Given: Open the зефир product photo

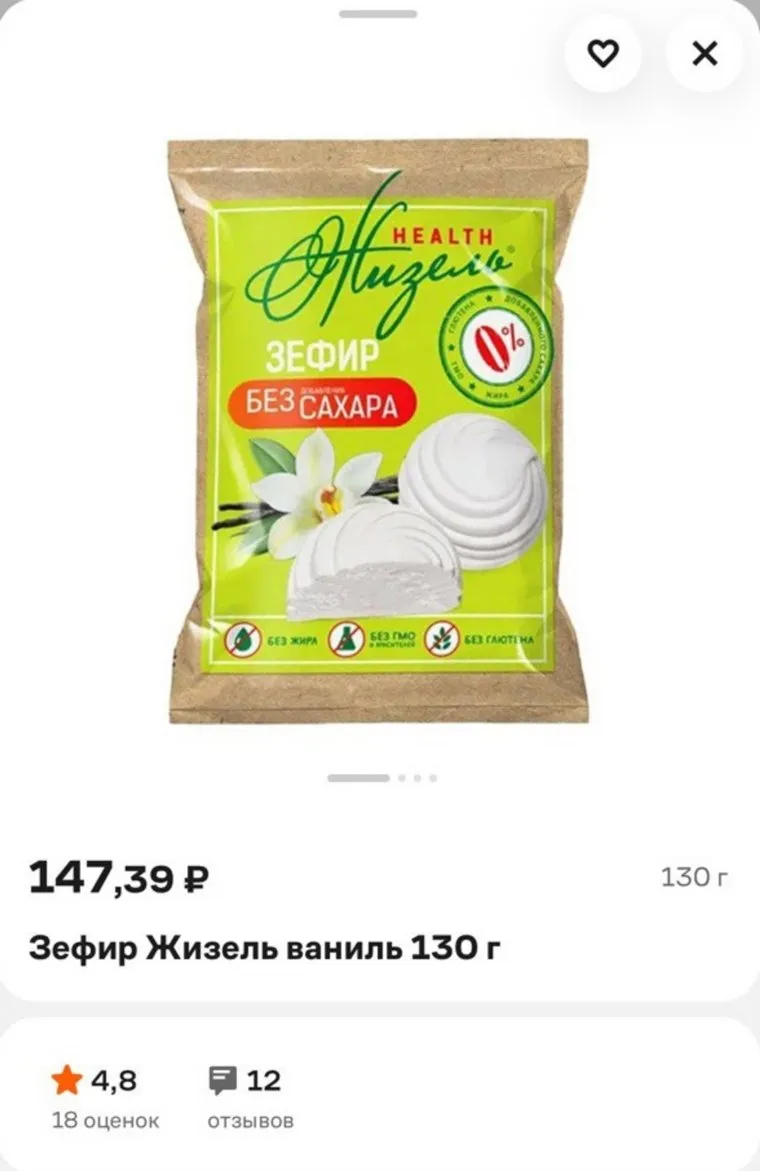Looking at the screenshot, I should (x=378, y=430).
